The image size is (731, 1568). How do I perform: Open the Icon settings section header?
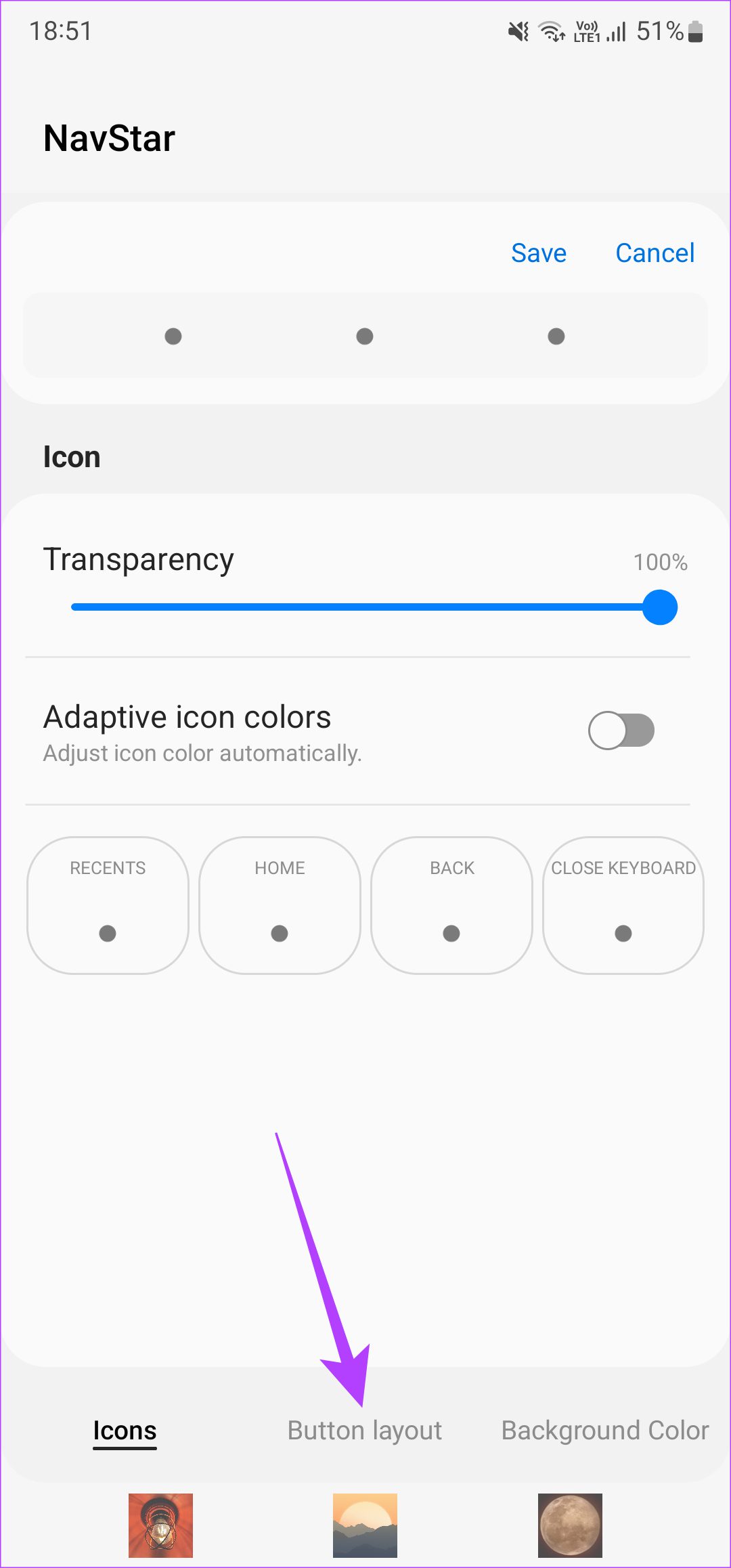[71, 456]
